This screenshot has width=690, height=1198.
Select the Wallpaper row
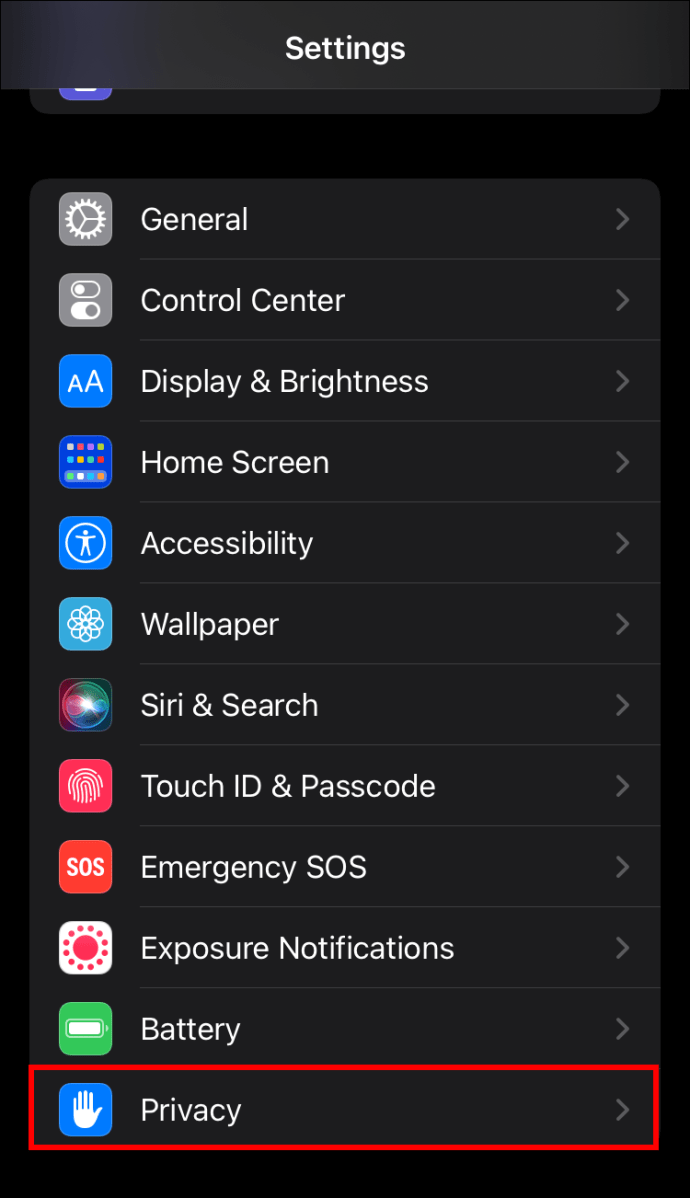[345, 624]
